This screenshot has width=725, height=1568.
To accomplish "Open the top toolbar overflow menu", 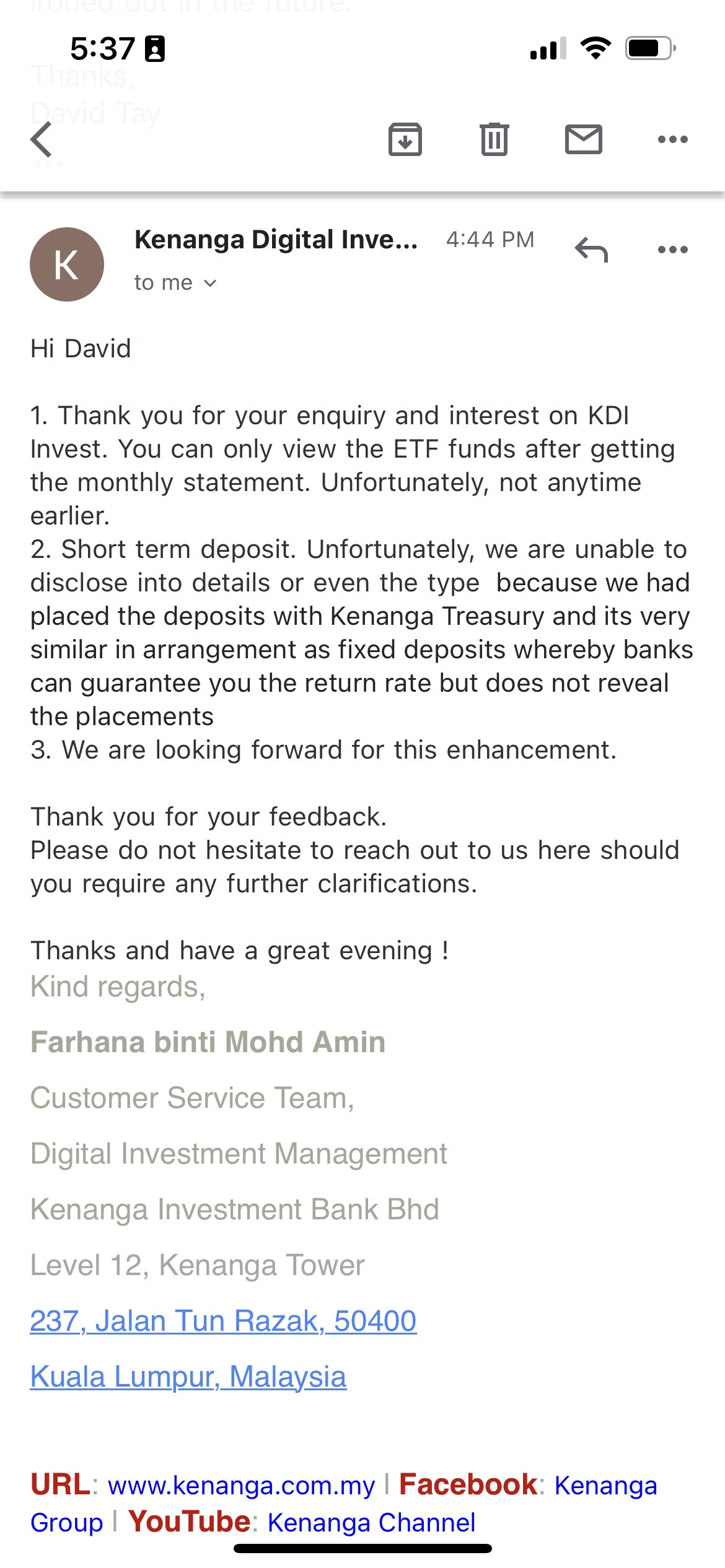I will [x=673, y=139].
